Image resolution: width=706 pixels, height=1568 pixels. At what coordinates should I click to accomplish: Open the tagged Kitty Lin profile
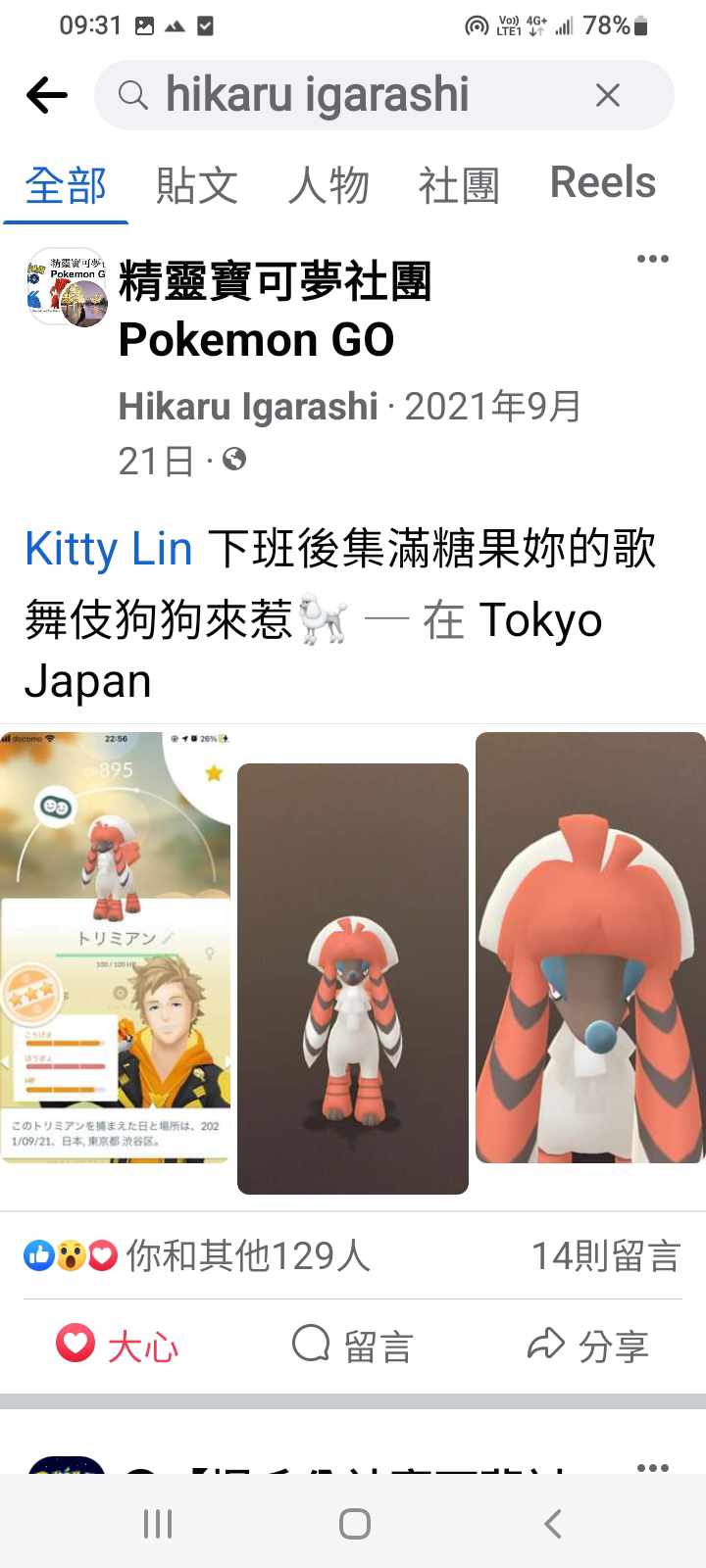pos(108,549)
